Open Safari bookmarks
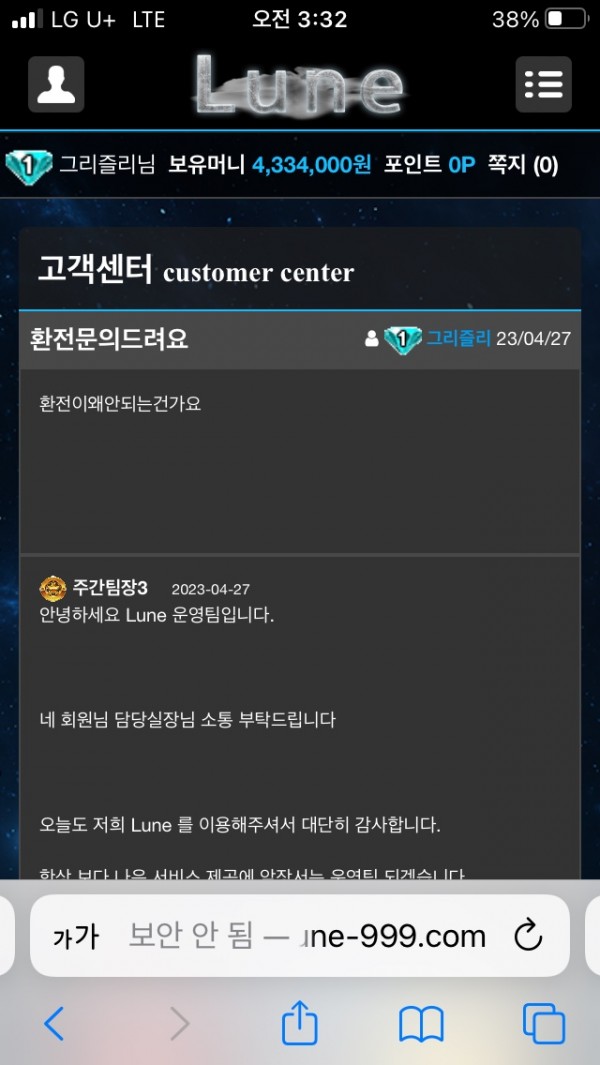The height and width of the screenshot is (1065, 600). pyautogui.click(x=421, y=1023)
